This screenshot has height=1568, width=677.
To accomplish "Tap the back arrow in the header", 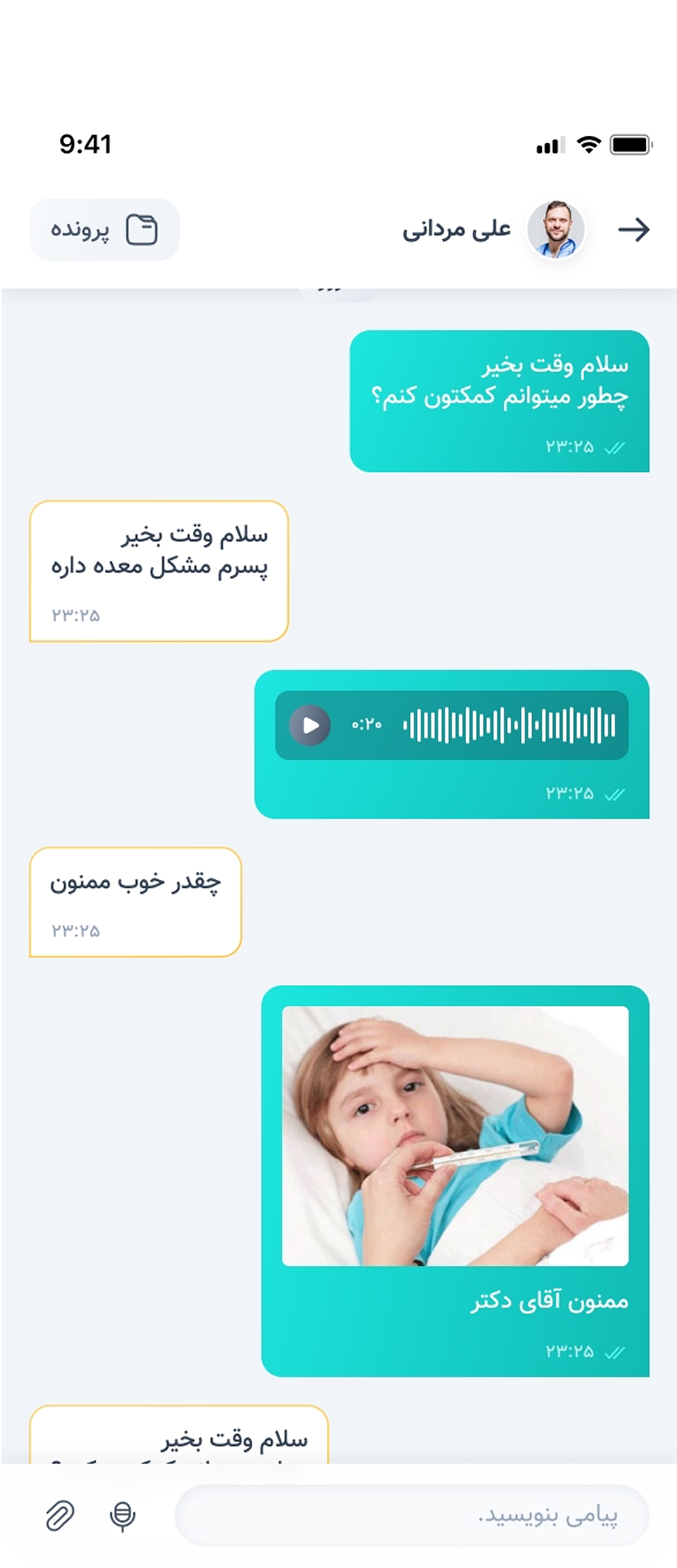I will click(x=633, y=230).
